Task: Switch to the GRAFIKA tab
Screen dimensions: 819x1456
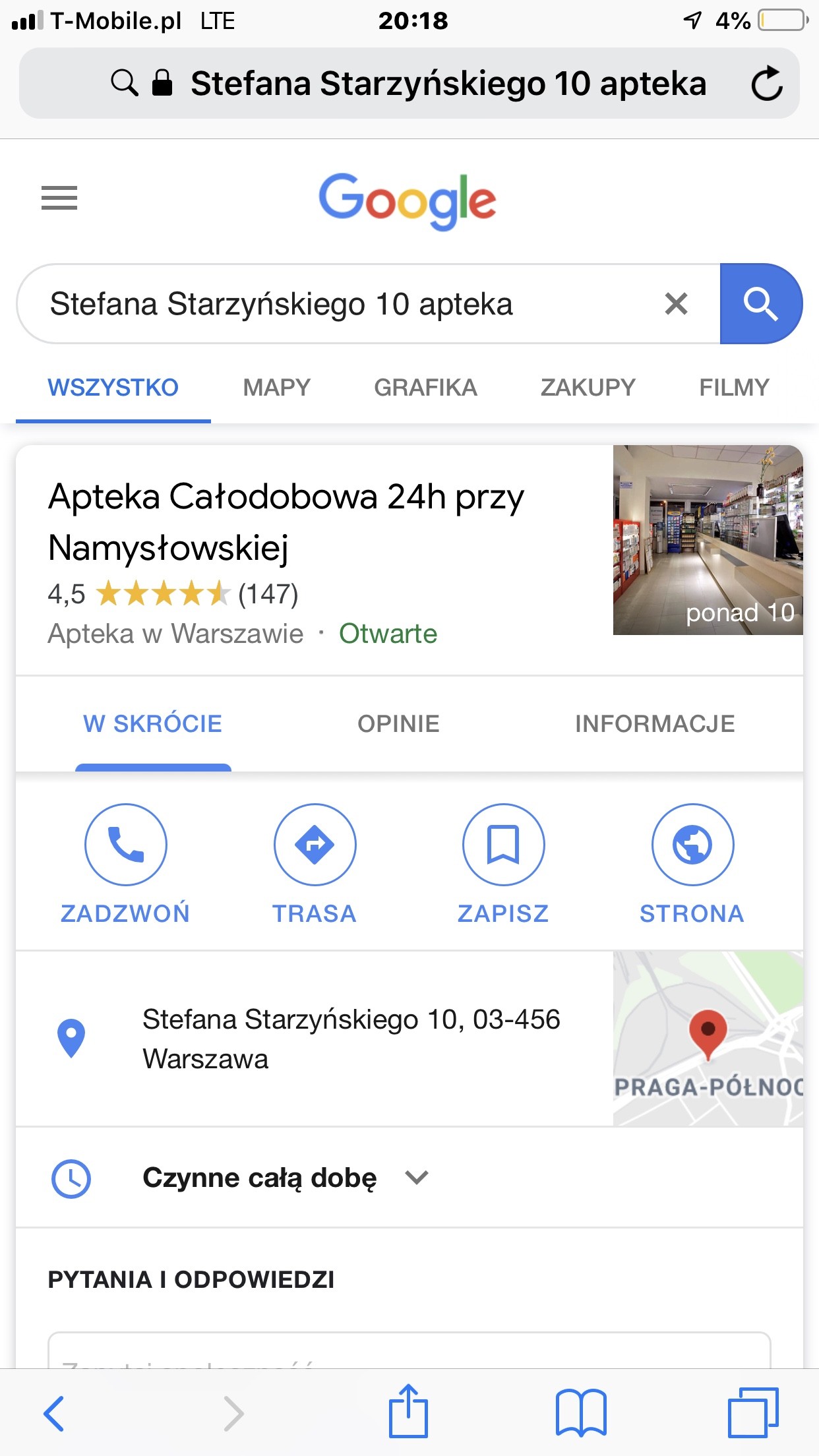Action: [425, 387]
